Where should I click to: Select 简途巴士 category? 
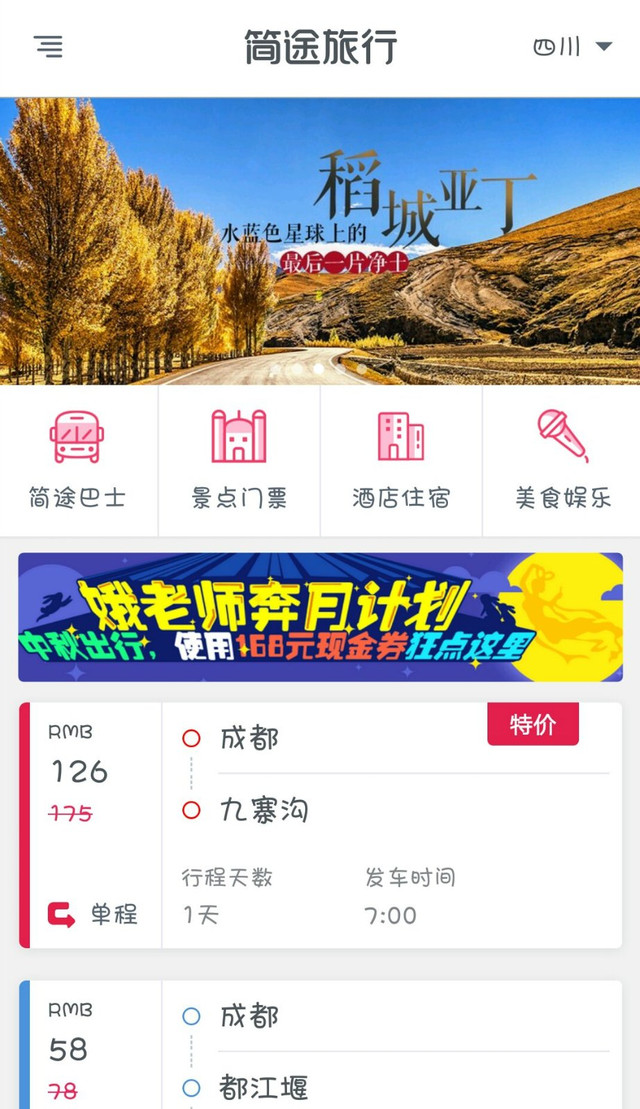(x=78, y=461)
